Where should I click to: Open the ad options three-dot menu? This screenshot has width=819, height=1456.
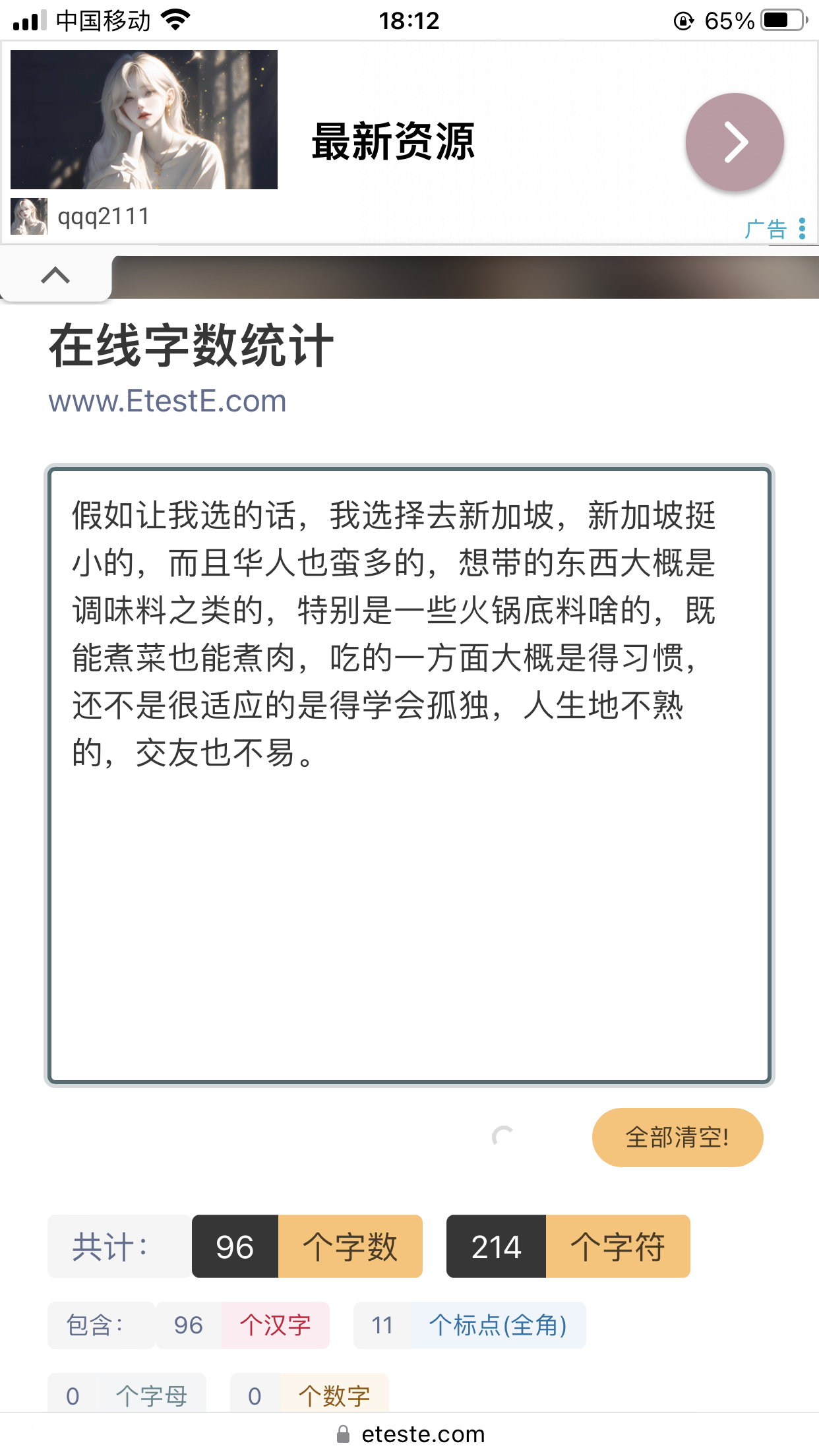click(802, 228)
